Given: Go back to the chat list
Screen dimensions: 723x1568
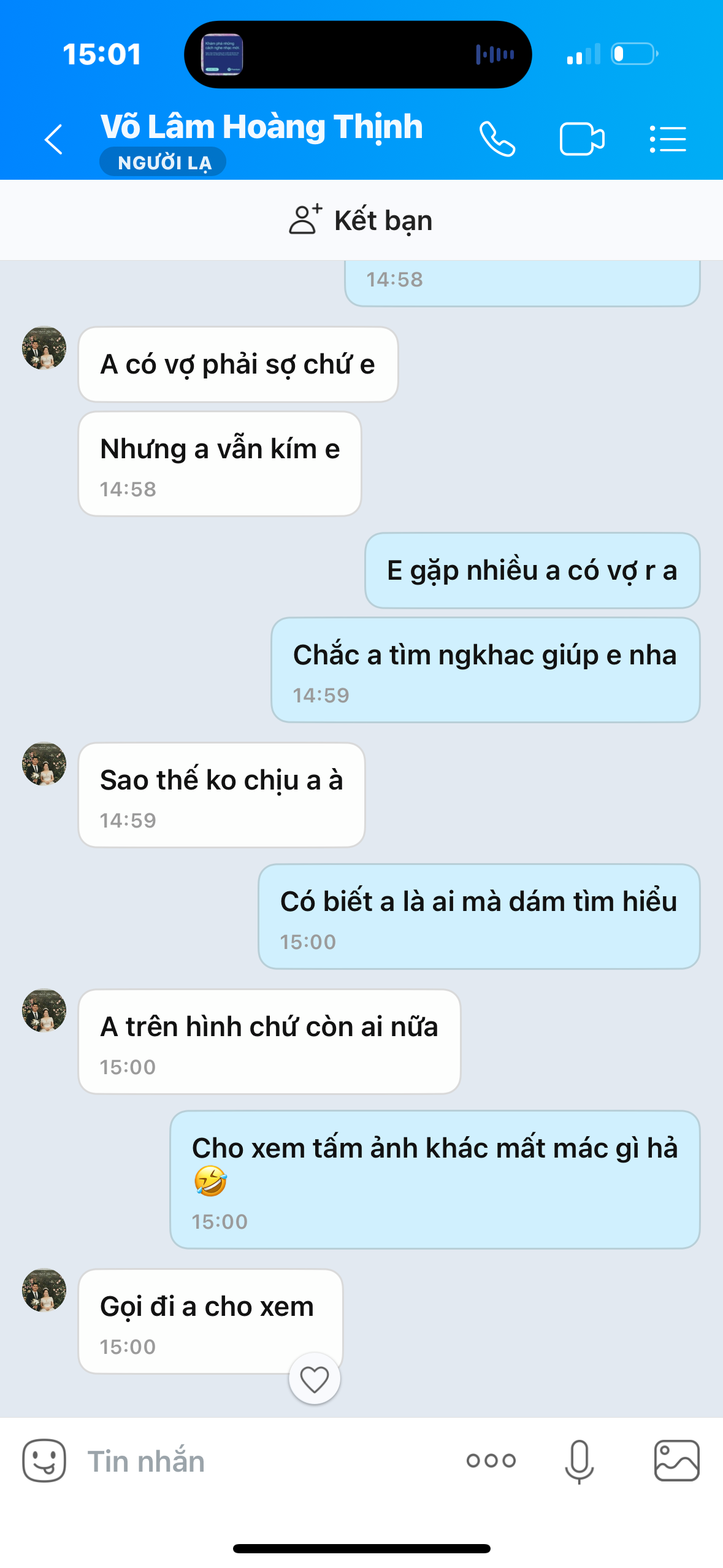Looking at the screenshot, I should point(54,139).
